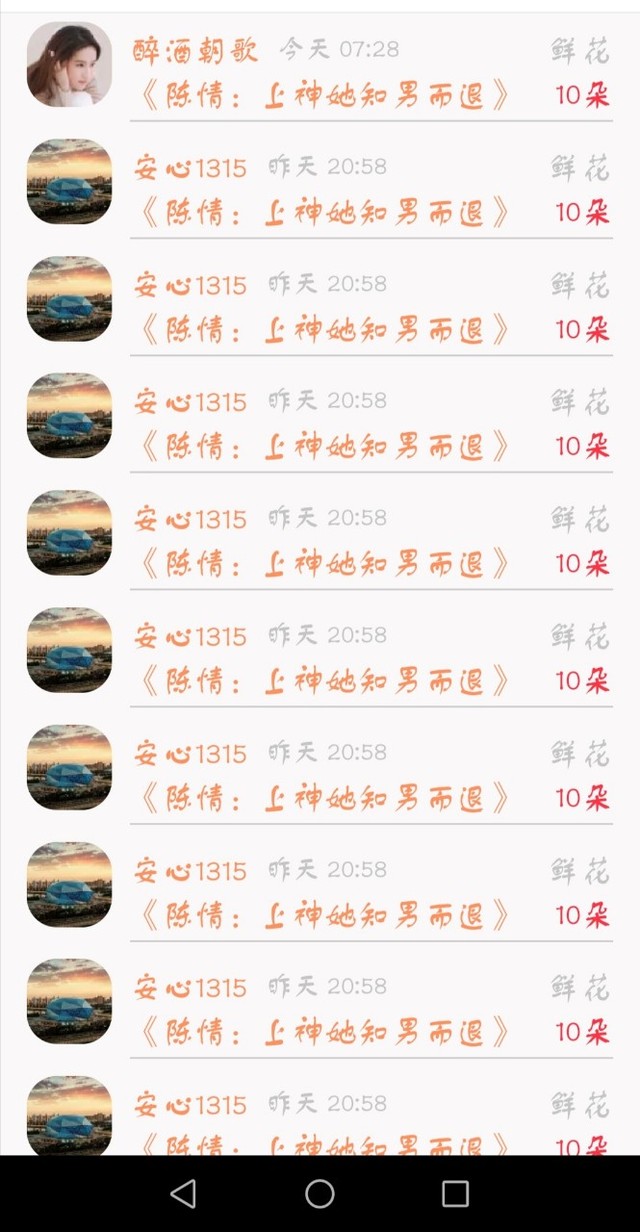
Task: Open the recent apps overview
Action: pos(456,1193)
